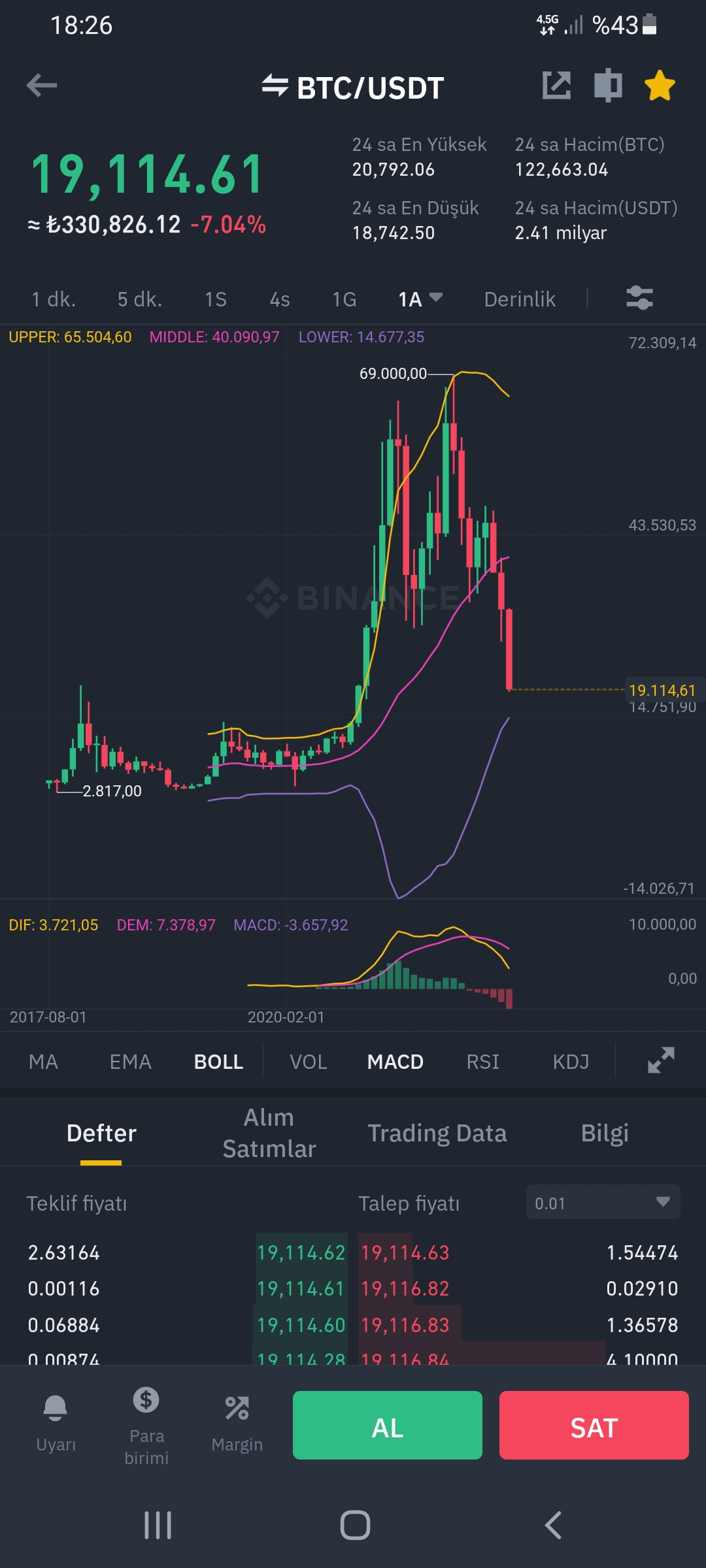The height and width of the screenshot is (1568, 706).
Task: View the Bilgi tab
Action: tap(604, 1133)
